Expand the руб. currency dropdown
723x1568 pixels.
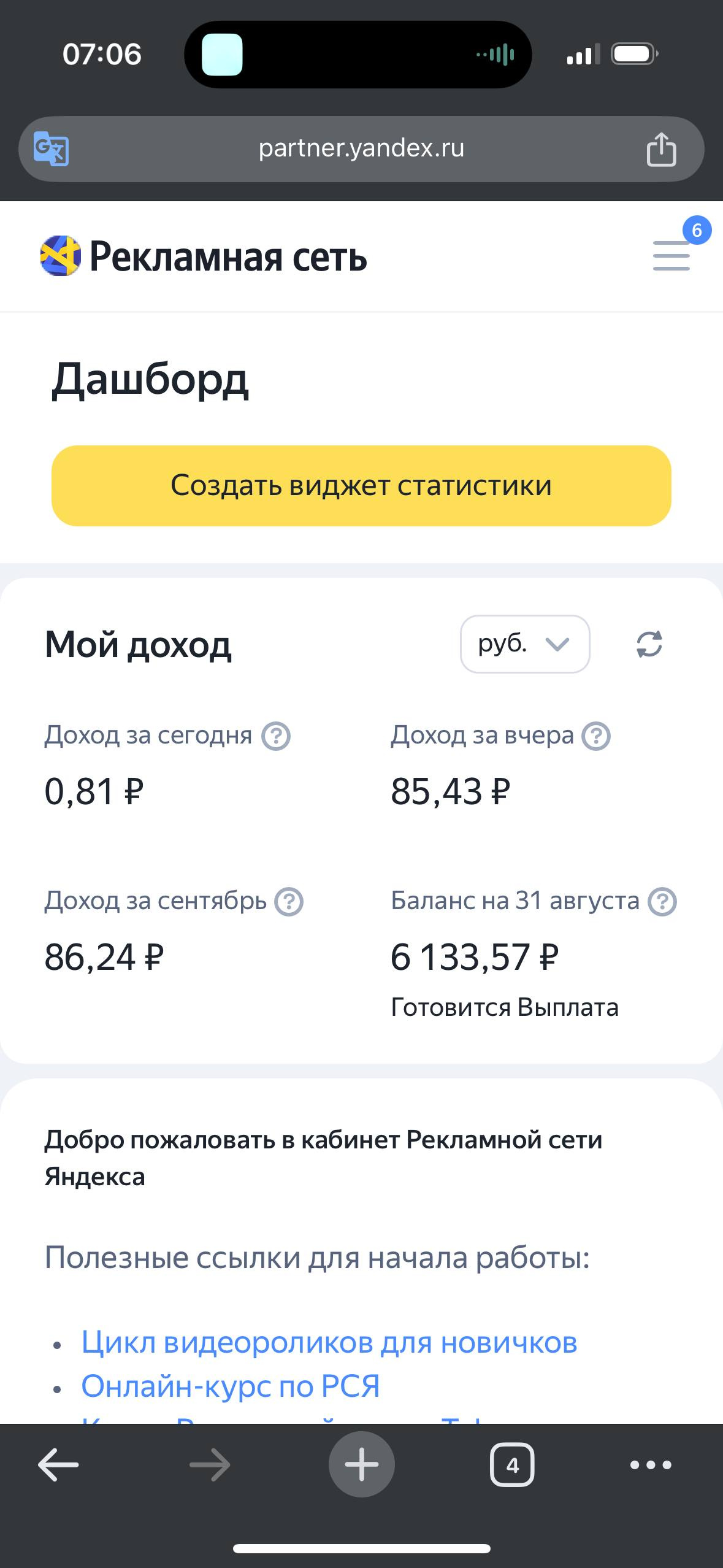coord(525,644)
